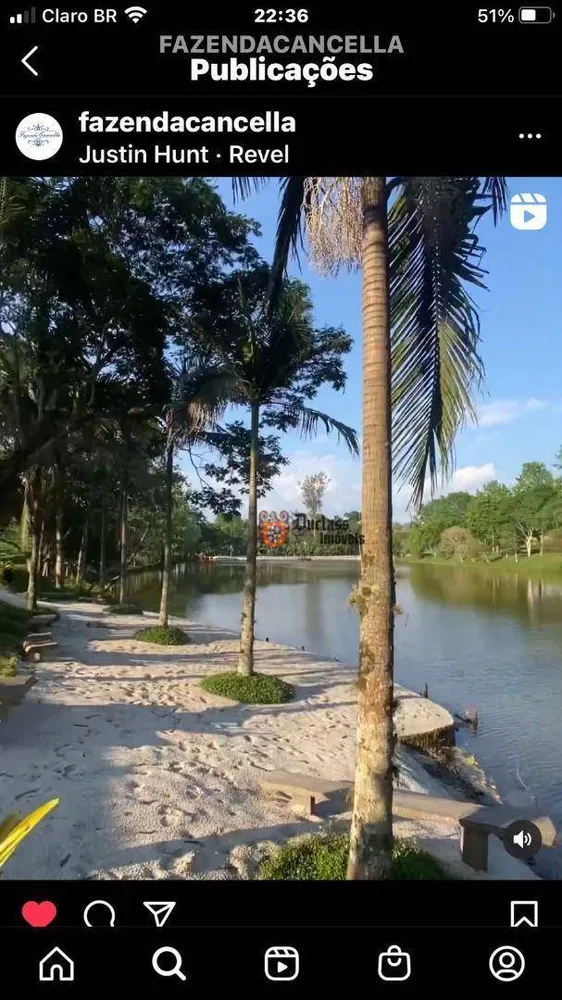Go back from Publicações
Screen dimensions: 562x1000
pos(29,61)
